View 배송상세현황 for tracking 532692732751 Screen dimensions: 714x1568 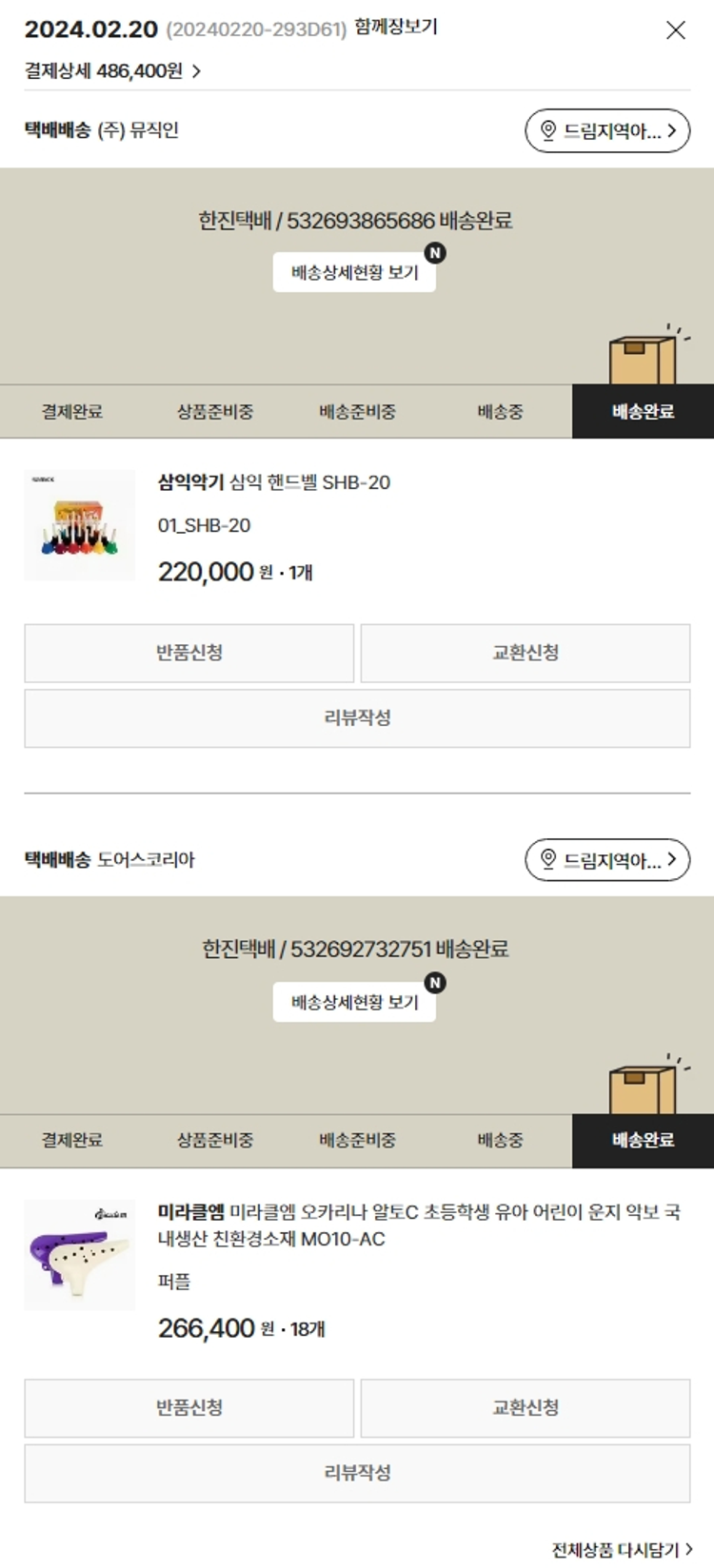click(354, 1002)
